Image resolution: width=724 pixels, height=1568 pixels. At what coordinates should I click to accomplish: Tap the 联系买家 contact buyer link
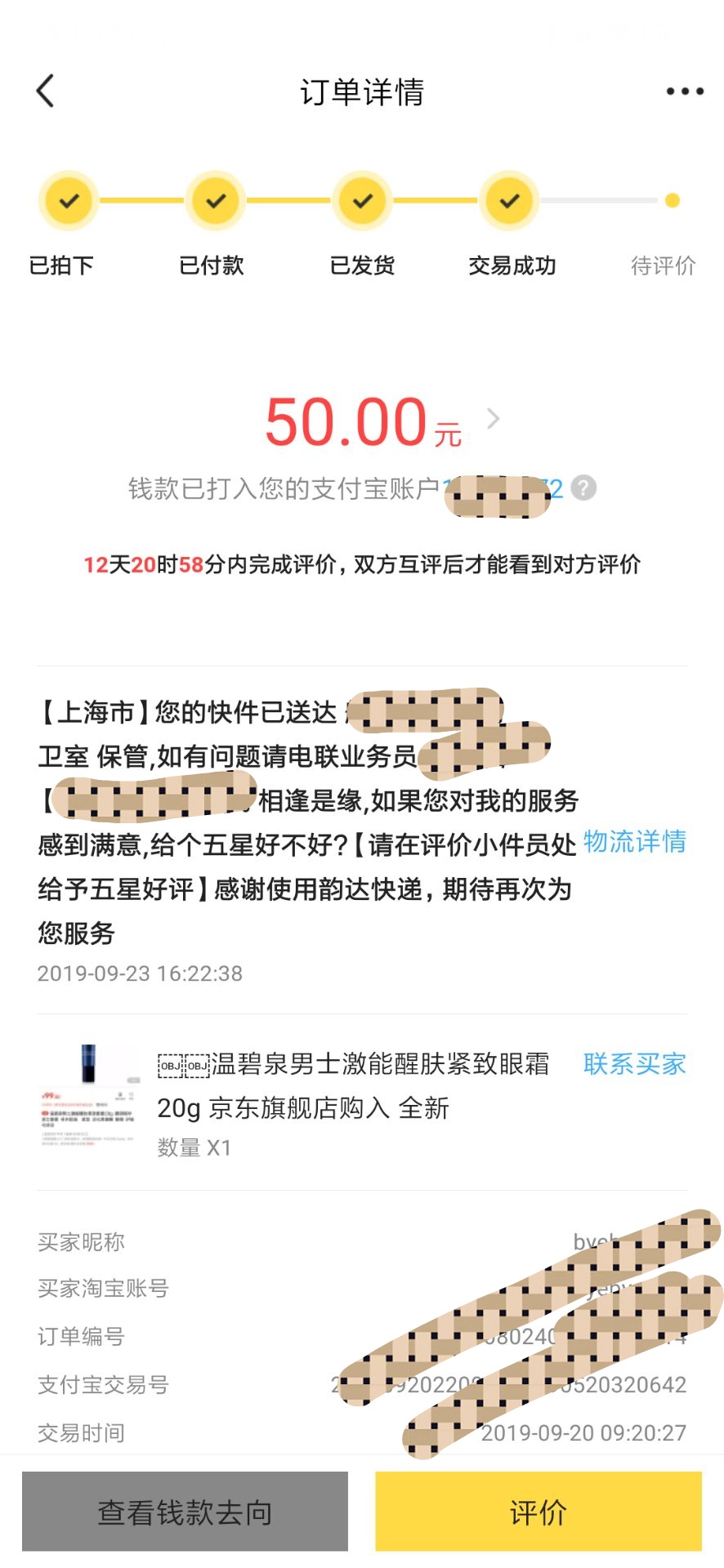tap(635, 1064)
